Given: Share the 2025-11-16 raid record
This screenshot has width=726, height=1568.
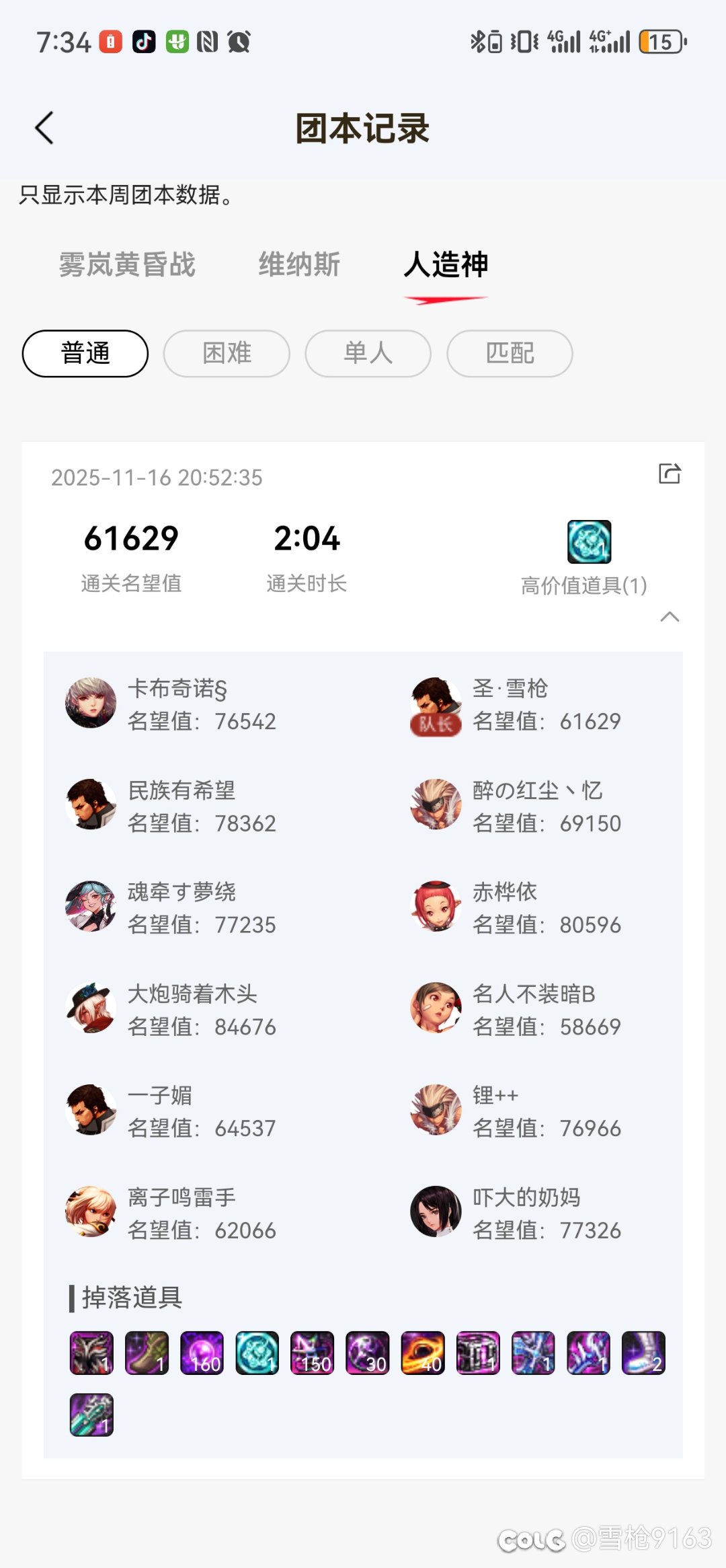Looking at the screenshot, I should [x=670, y=474].
